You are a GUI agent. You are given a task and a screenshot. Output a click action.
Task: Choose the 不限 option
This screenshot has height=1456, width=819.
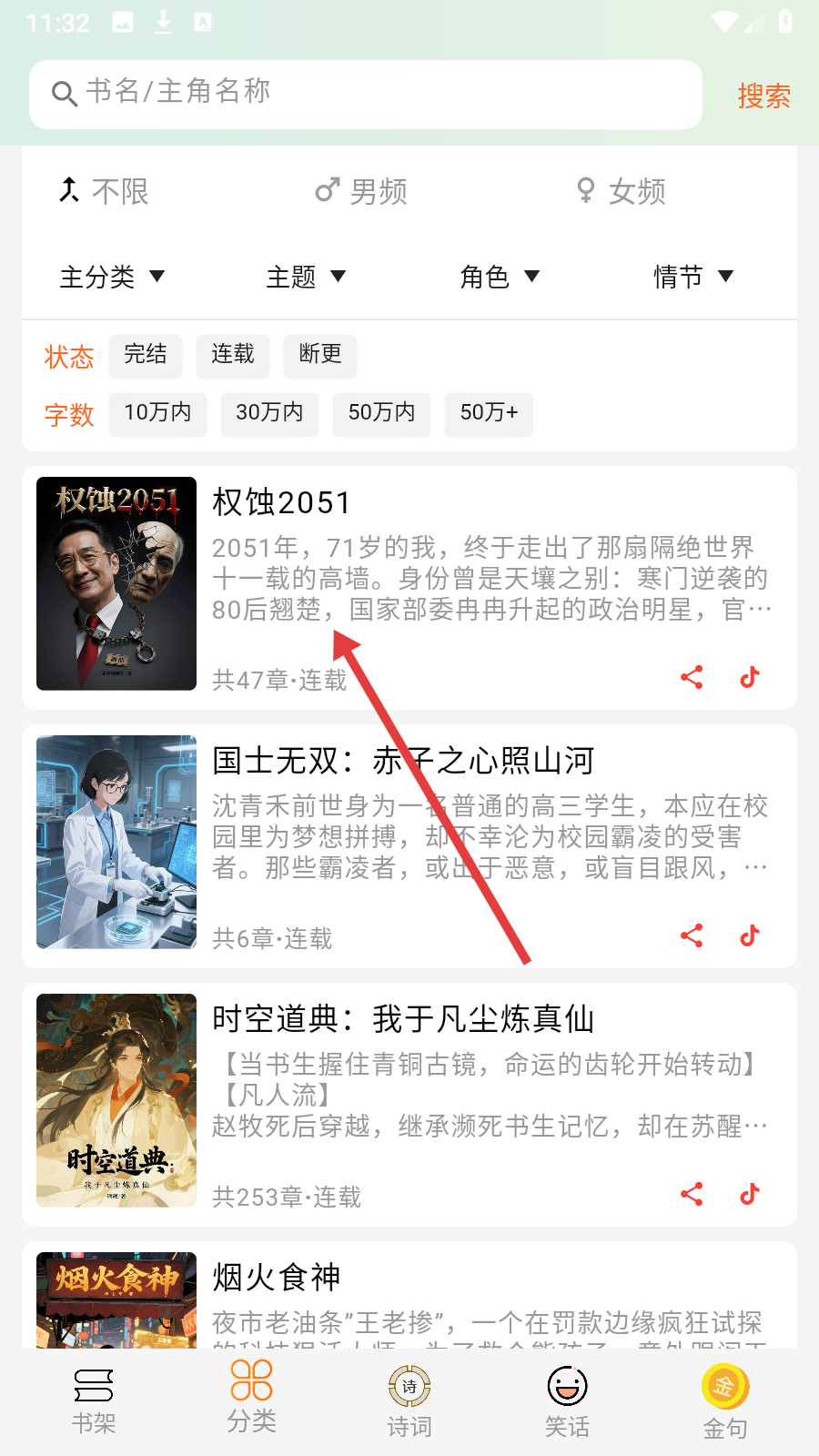103,191
